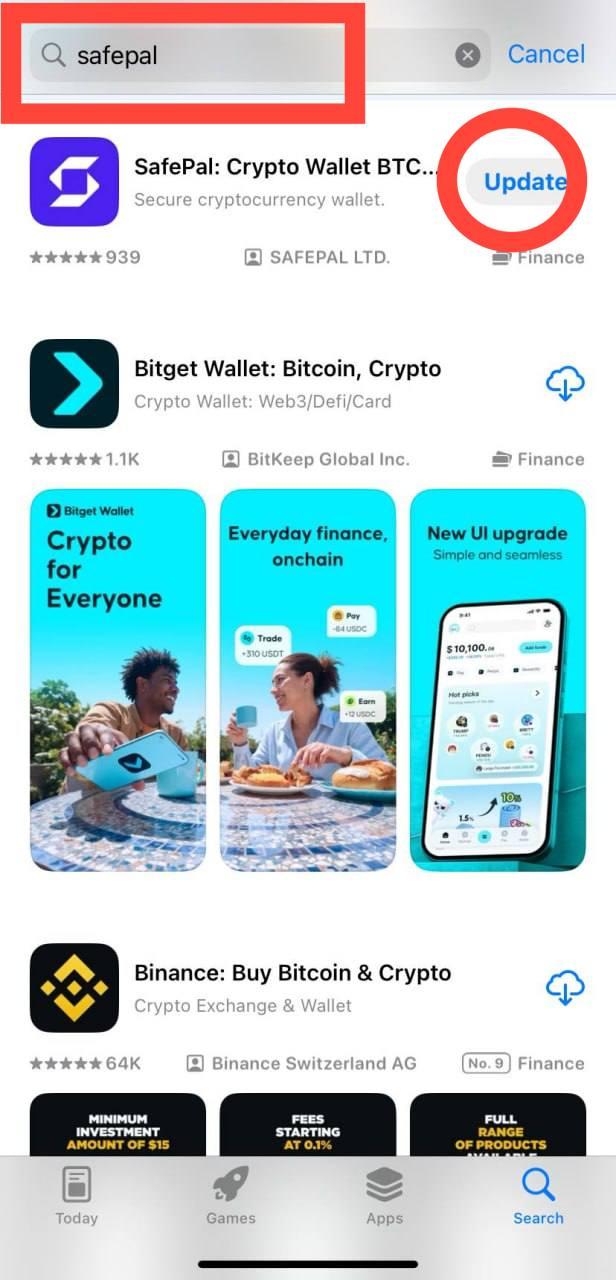Screen dimensions: 616x1280
Task: Switch to the Games tab
Action: (x=231, y=1196)
